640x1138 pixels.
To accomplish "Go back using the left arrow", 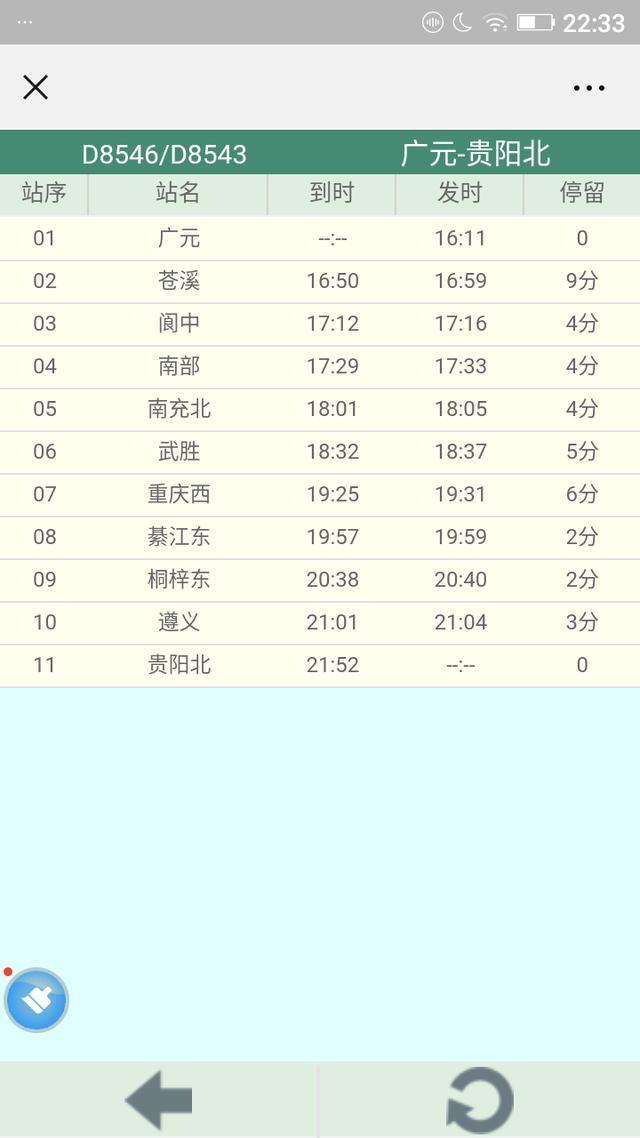I will 158,1100.
